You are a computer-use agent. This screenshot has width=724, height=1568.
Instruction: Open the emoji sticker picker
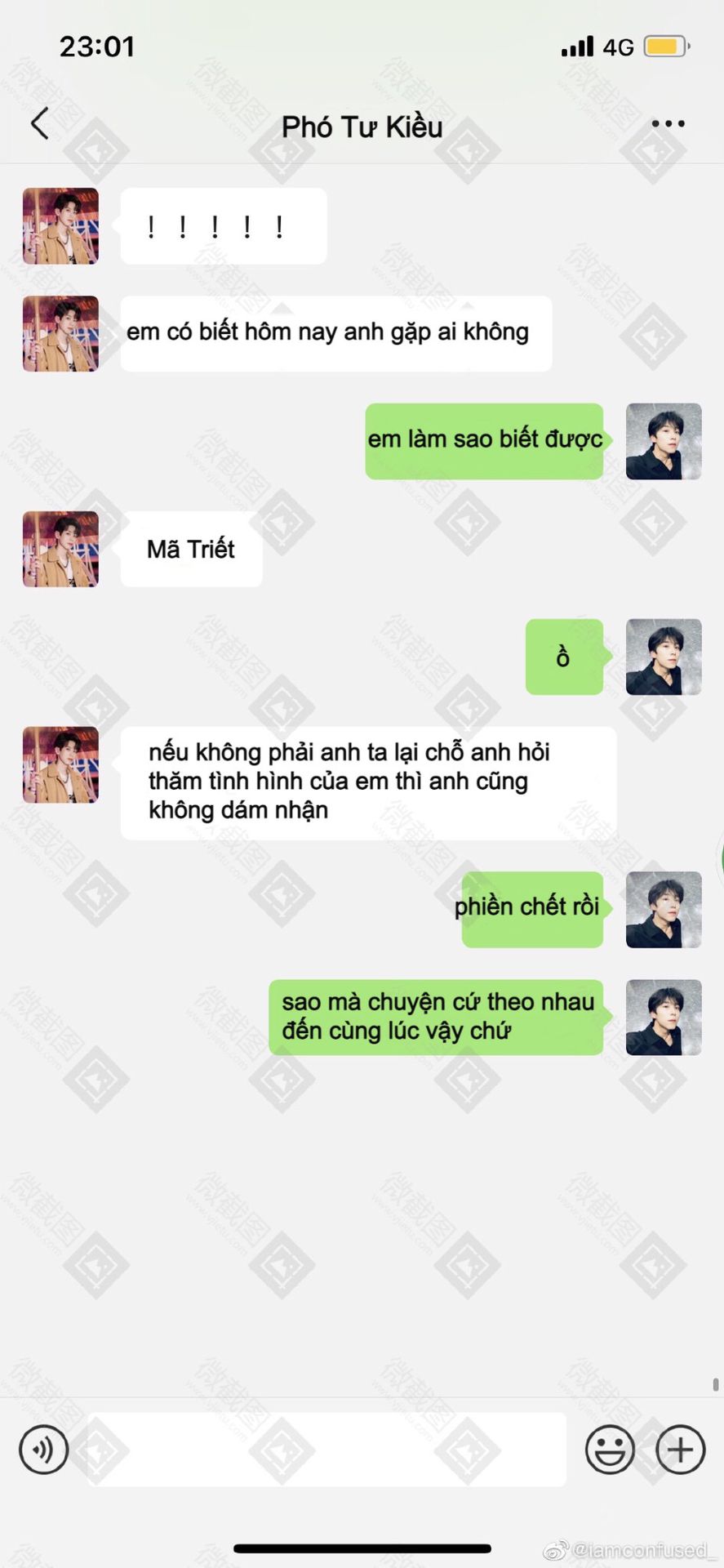610,1450
